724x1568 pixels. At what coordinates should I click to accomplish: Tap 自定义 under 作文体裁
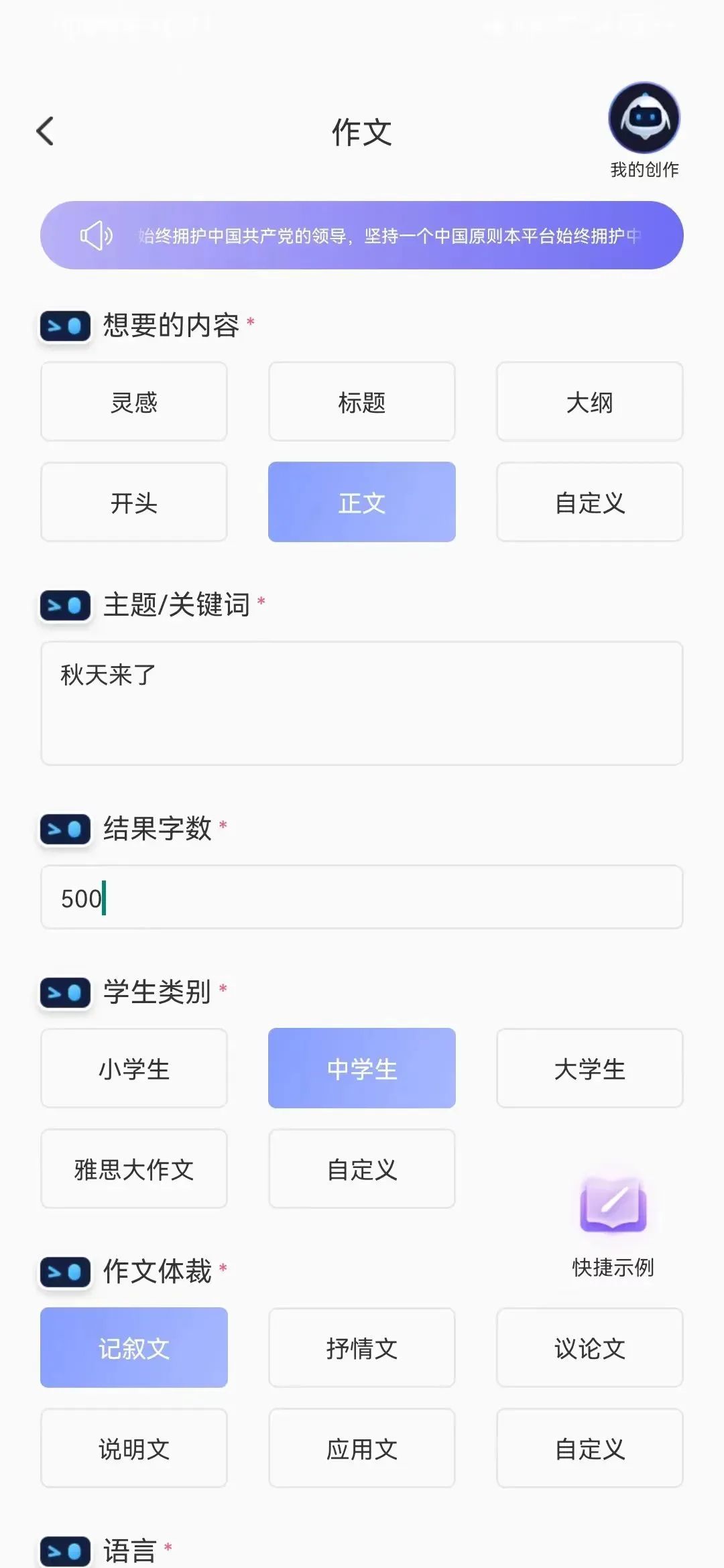point(590,1448)
